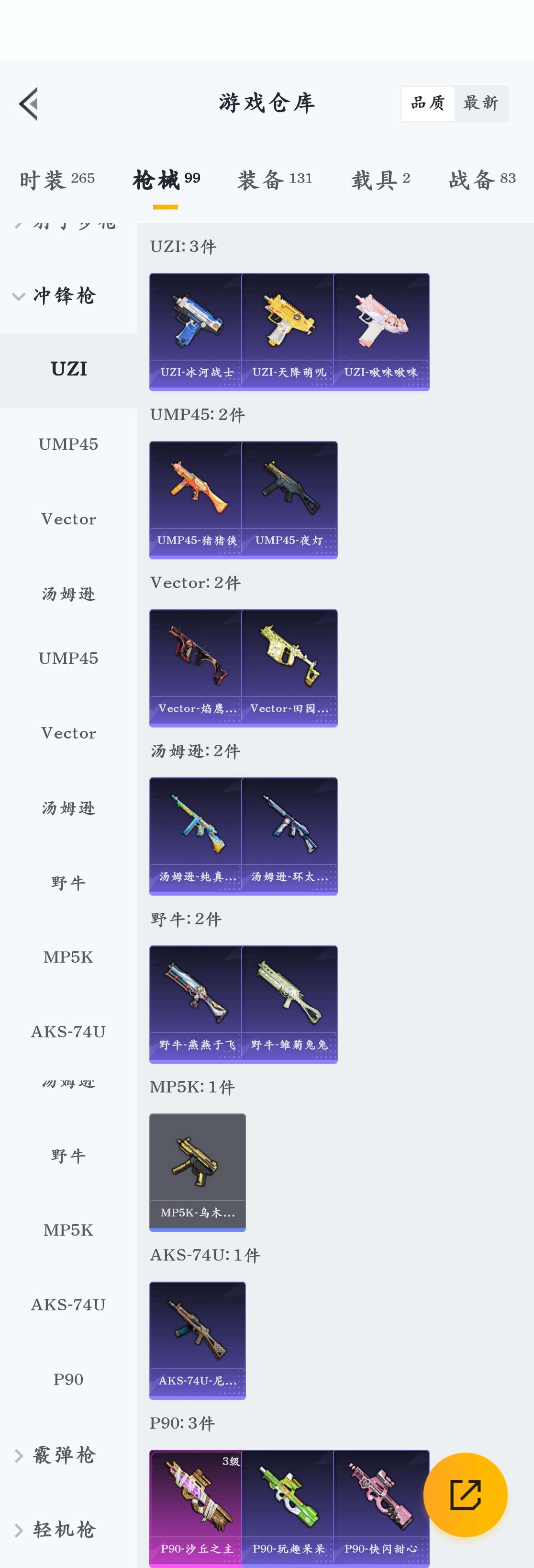The image size is (534, 1568).
Task: Open the 野牛-燕燕于飞 skin
Action: point(196,1004)
